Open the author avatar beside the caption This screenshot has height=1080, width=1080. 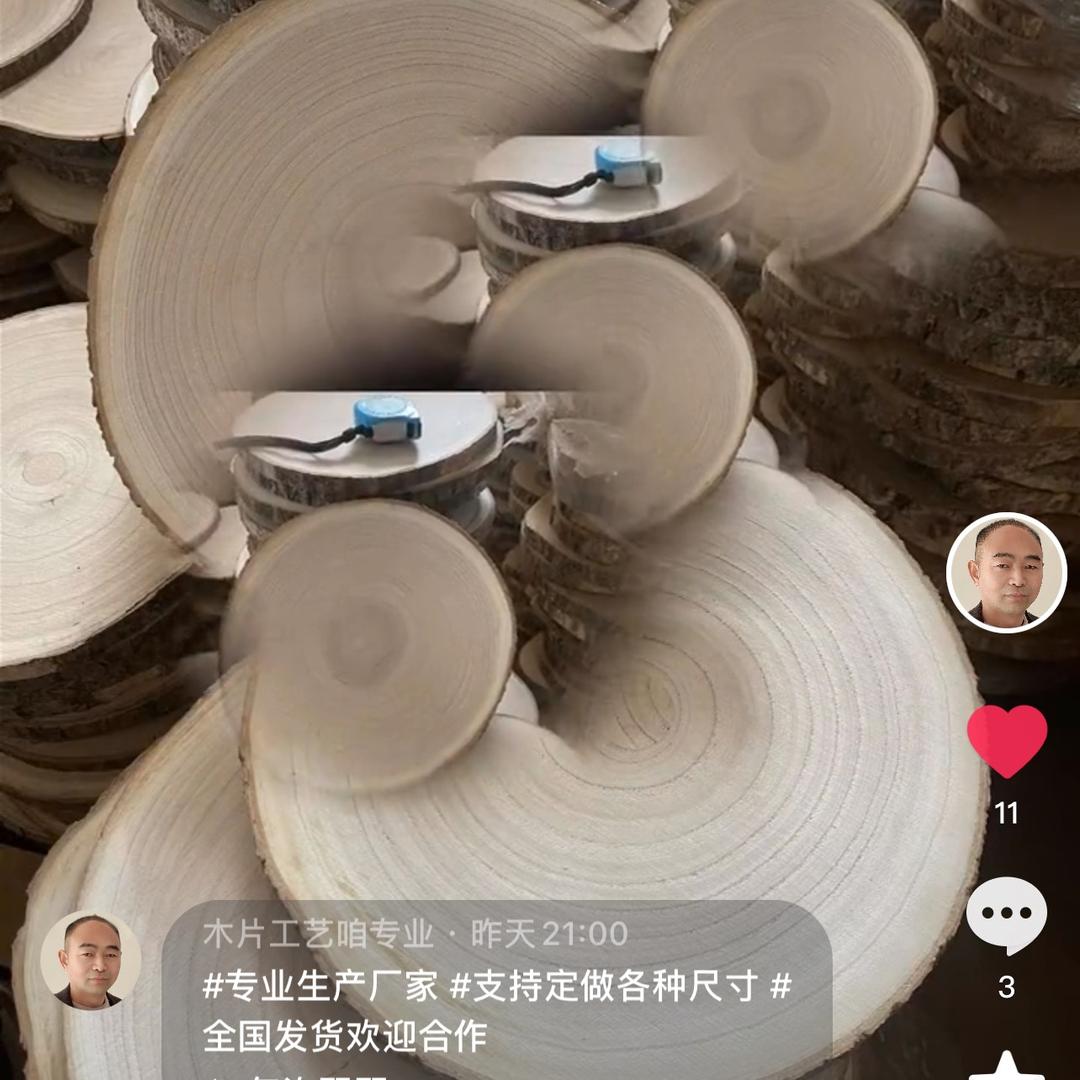[91, 961]
